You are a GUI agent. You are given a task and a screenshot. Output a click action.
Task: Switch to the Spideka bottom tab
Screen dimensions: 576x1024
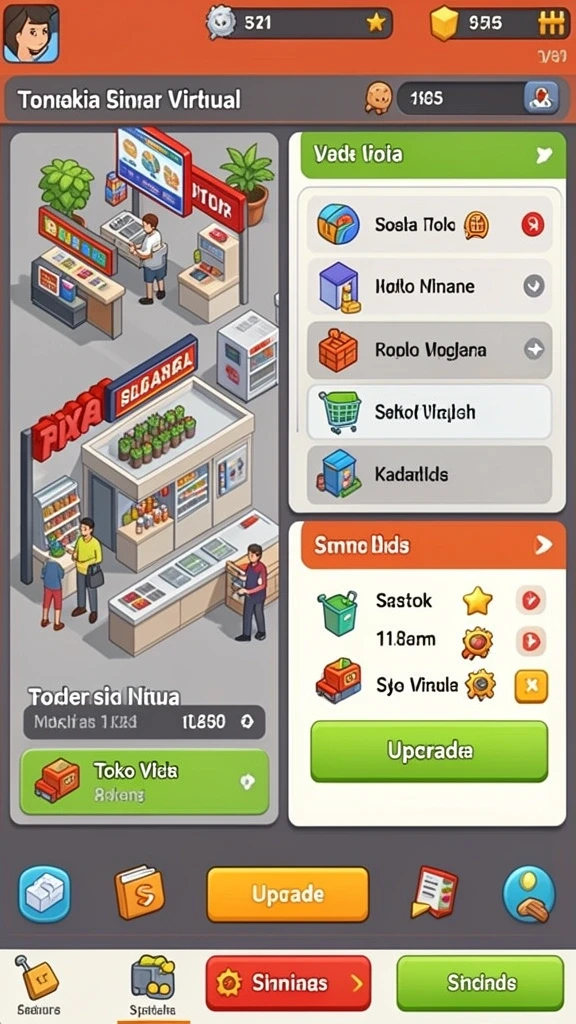[153, 985]
